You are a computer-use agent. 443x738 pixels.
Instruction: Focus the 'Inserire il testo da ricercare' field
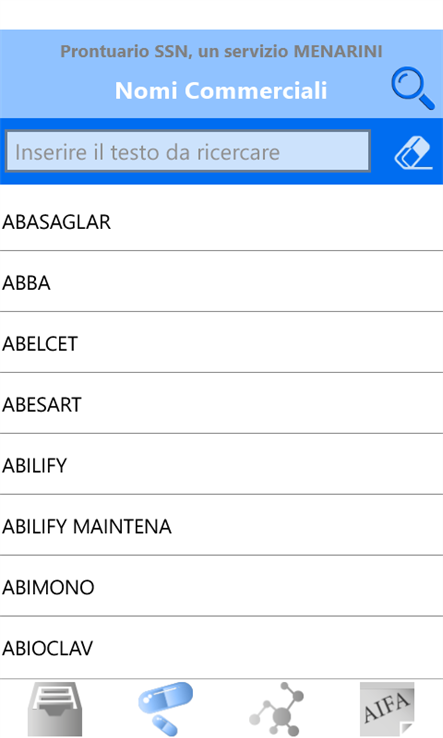[x=188, y=152]
